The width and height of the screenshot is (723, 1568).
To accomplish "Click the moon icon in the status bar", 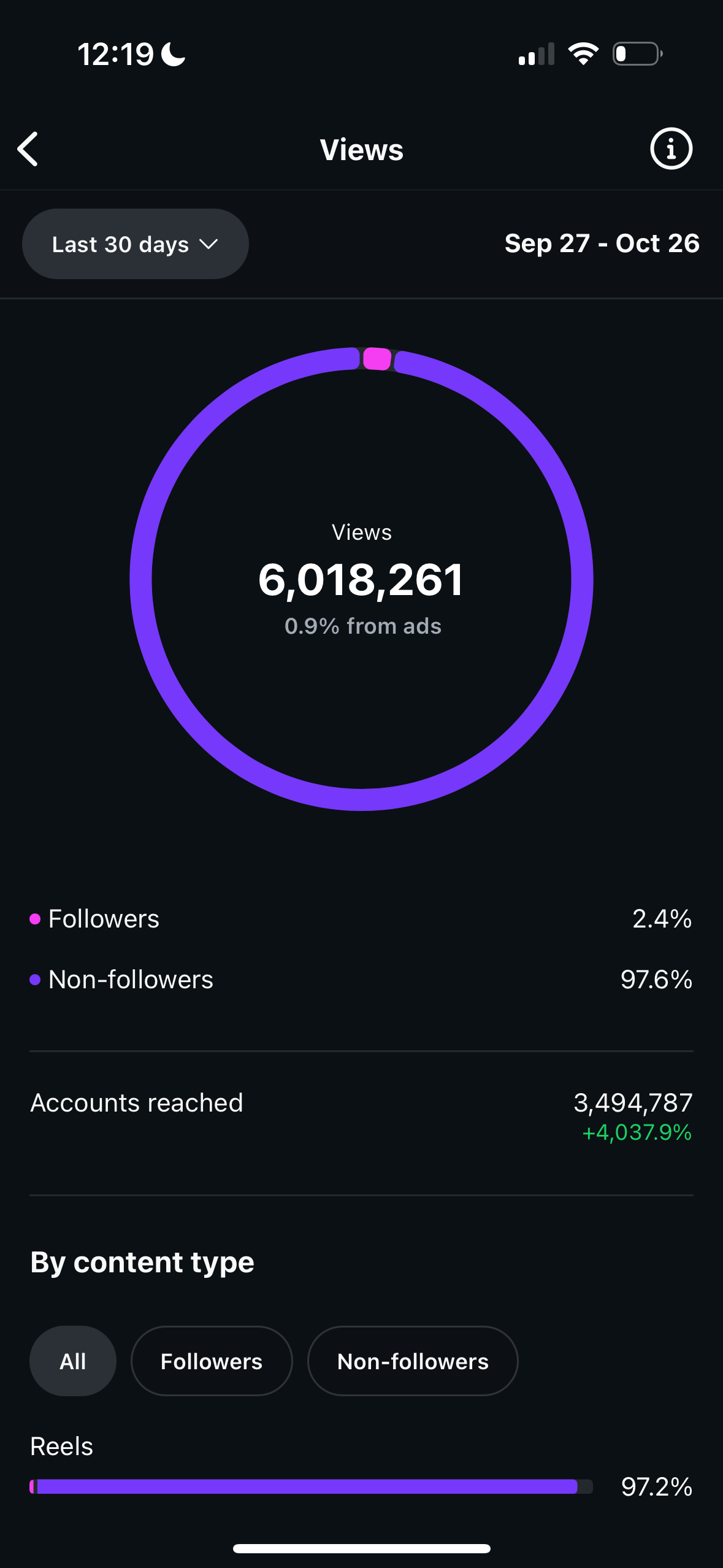I will click(x=172, y=53).
